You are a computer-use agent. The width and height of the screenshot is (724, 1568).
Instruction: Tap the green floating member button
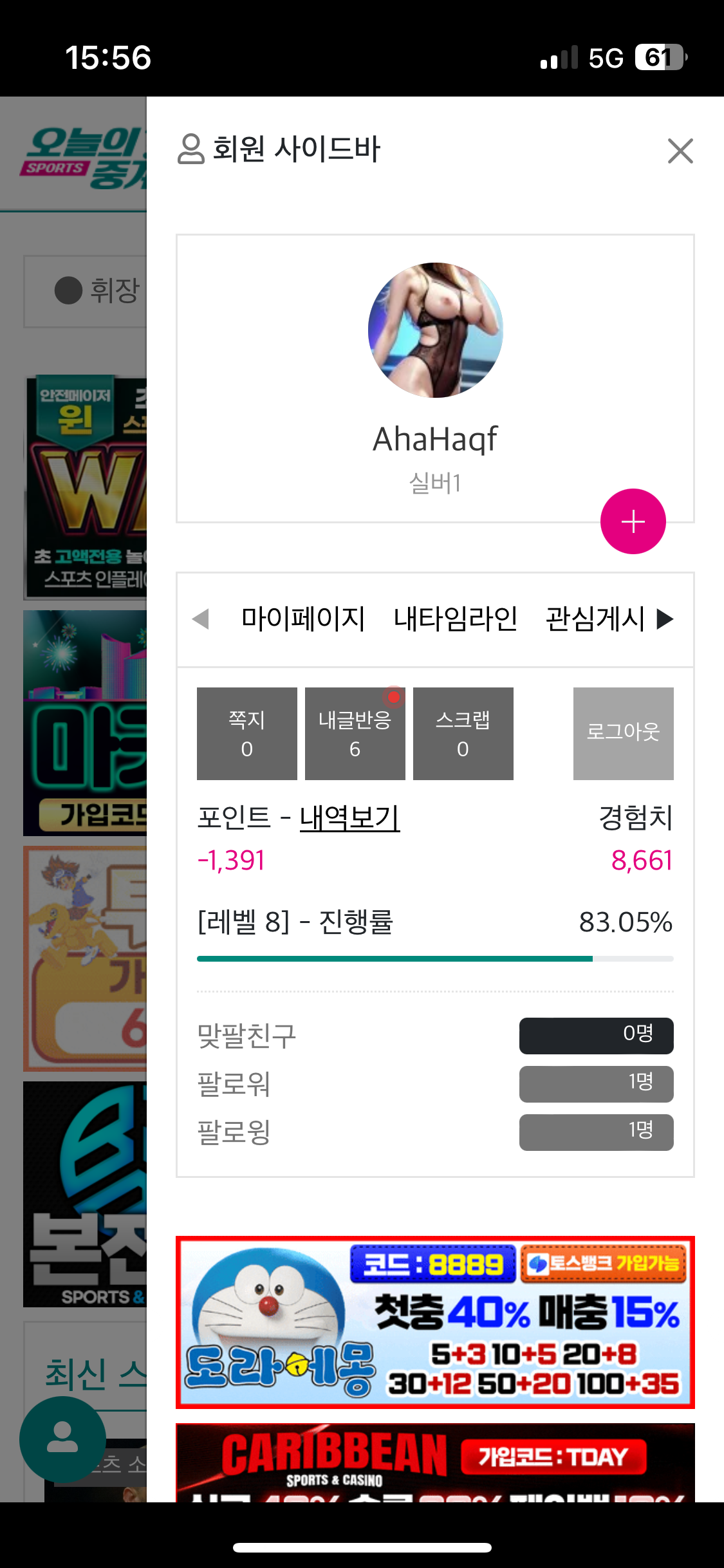coord(62,1439)
